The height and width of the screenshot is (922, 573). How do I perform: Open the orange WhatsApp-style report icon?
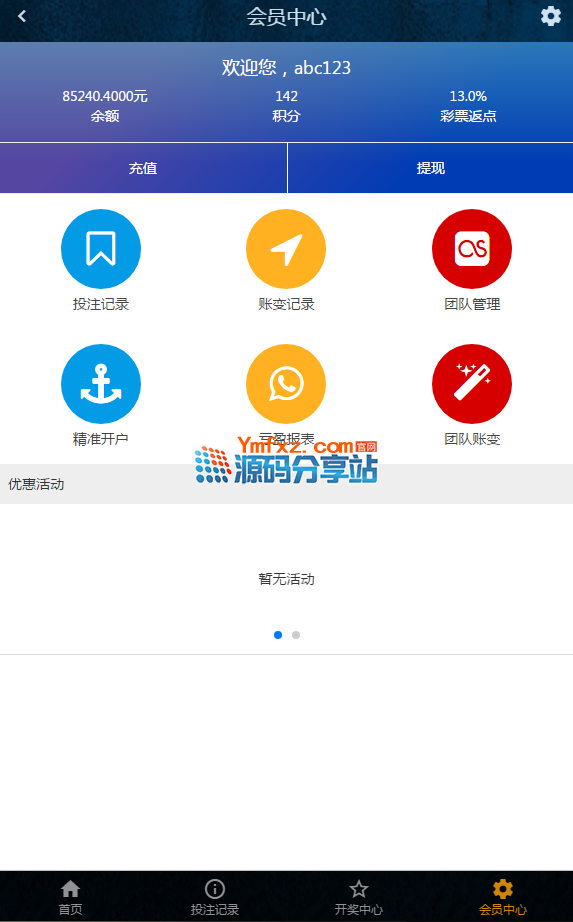286,384
